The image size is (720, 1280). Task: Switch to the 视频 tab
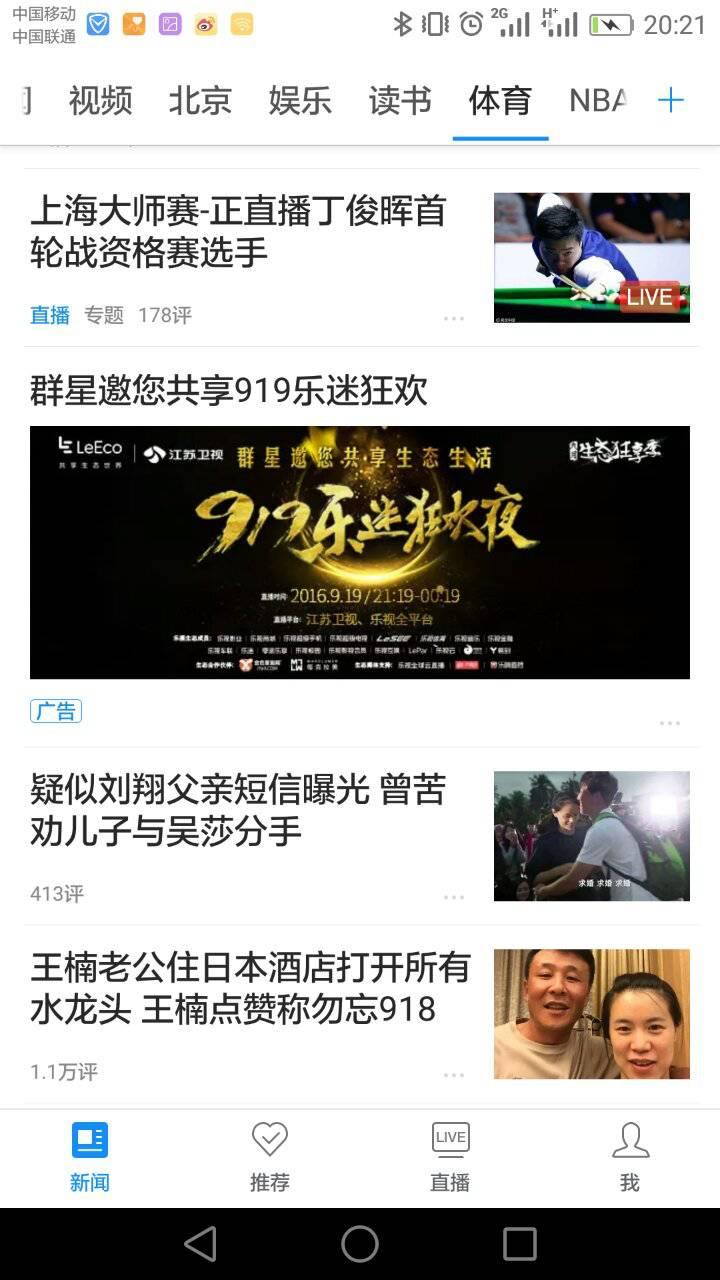click(x=100, y=100)
